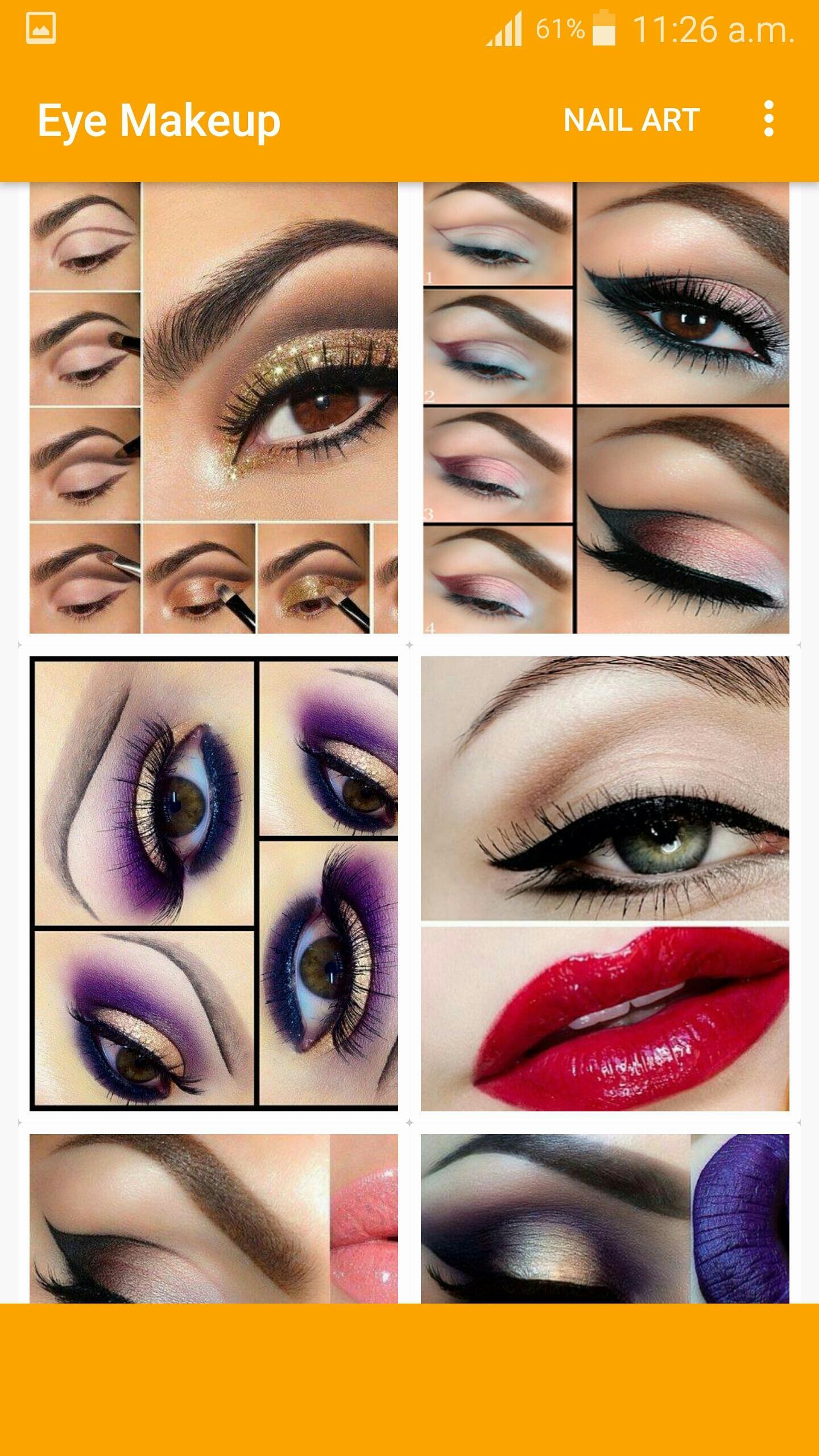Open the image with pink glossy lips

tap(214, 1217)
